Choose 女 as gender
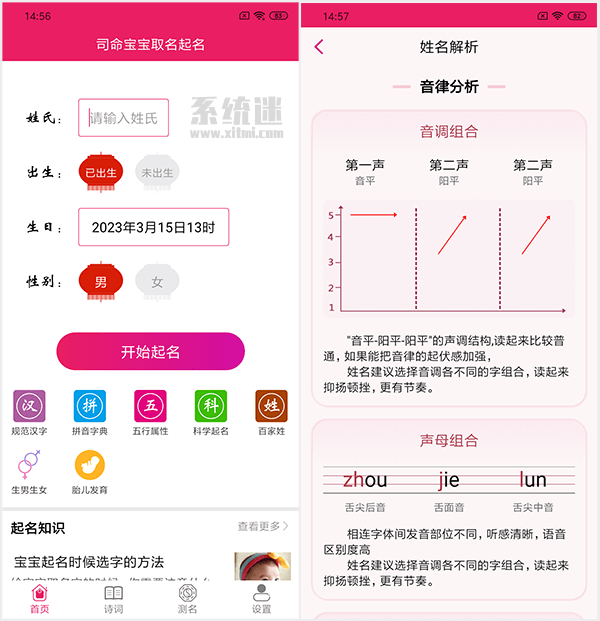 [x=157, y=282]
